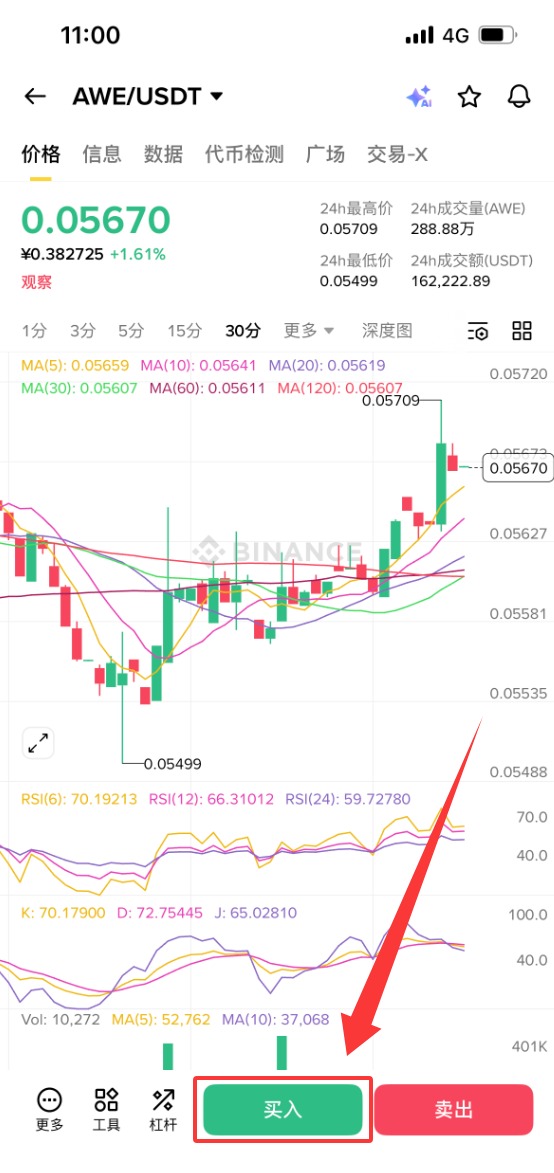The width and height of the screenshot is (554, 1173).
Task: Select the 15分 chart interval
Action: 185,331
